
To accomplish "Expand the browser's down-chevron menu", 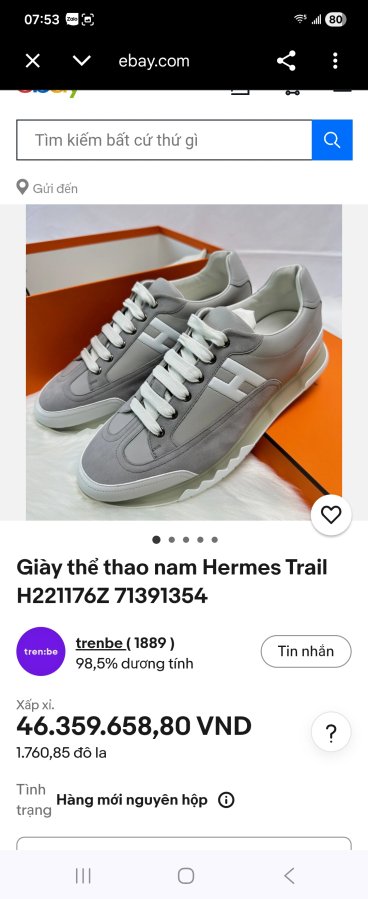I will coord(82,61).
